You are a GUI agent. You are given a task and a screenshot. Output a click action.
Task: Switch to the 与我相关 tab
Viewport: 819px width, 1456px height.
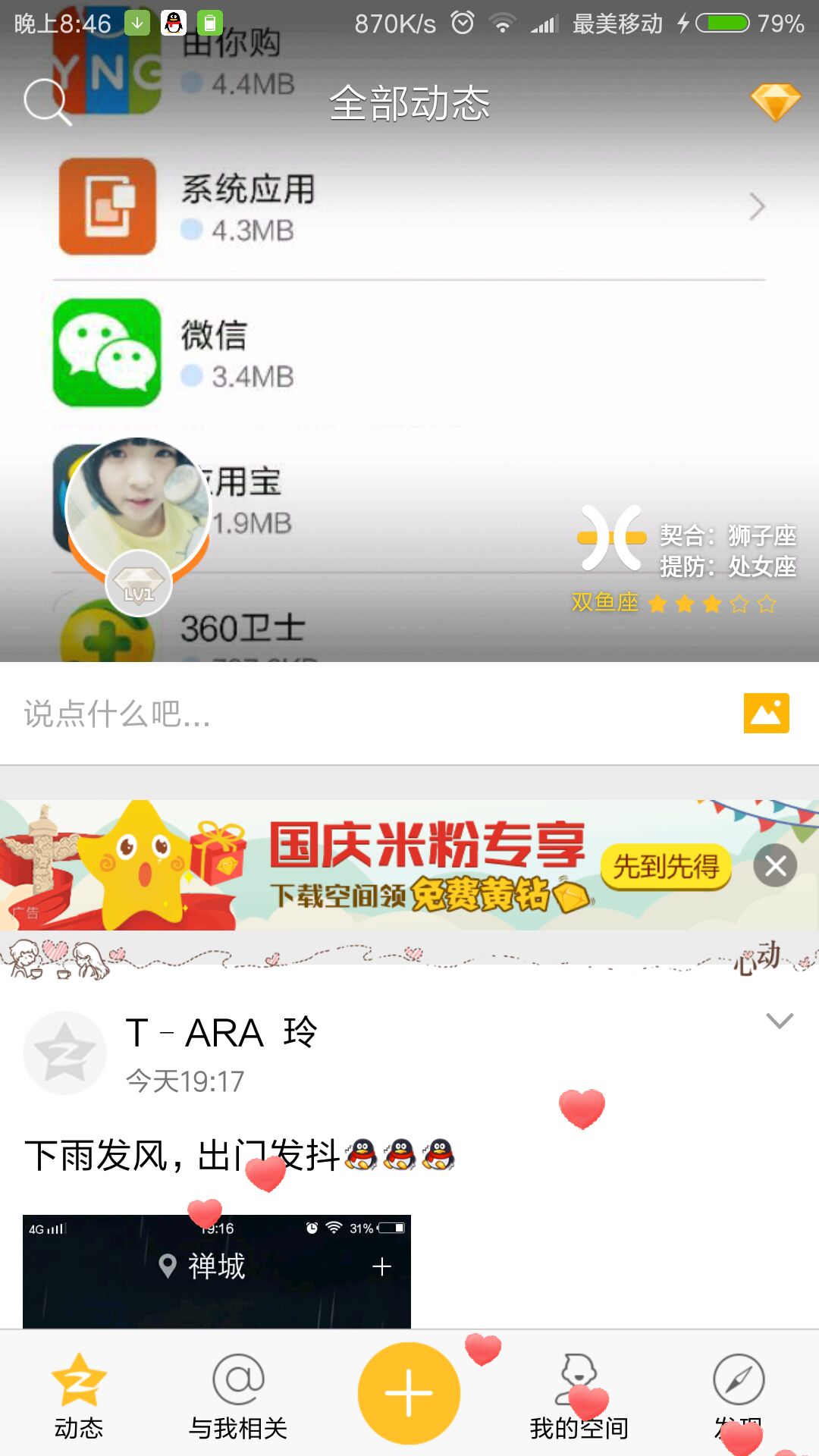238,1395
